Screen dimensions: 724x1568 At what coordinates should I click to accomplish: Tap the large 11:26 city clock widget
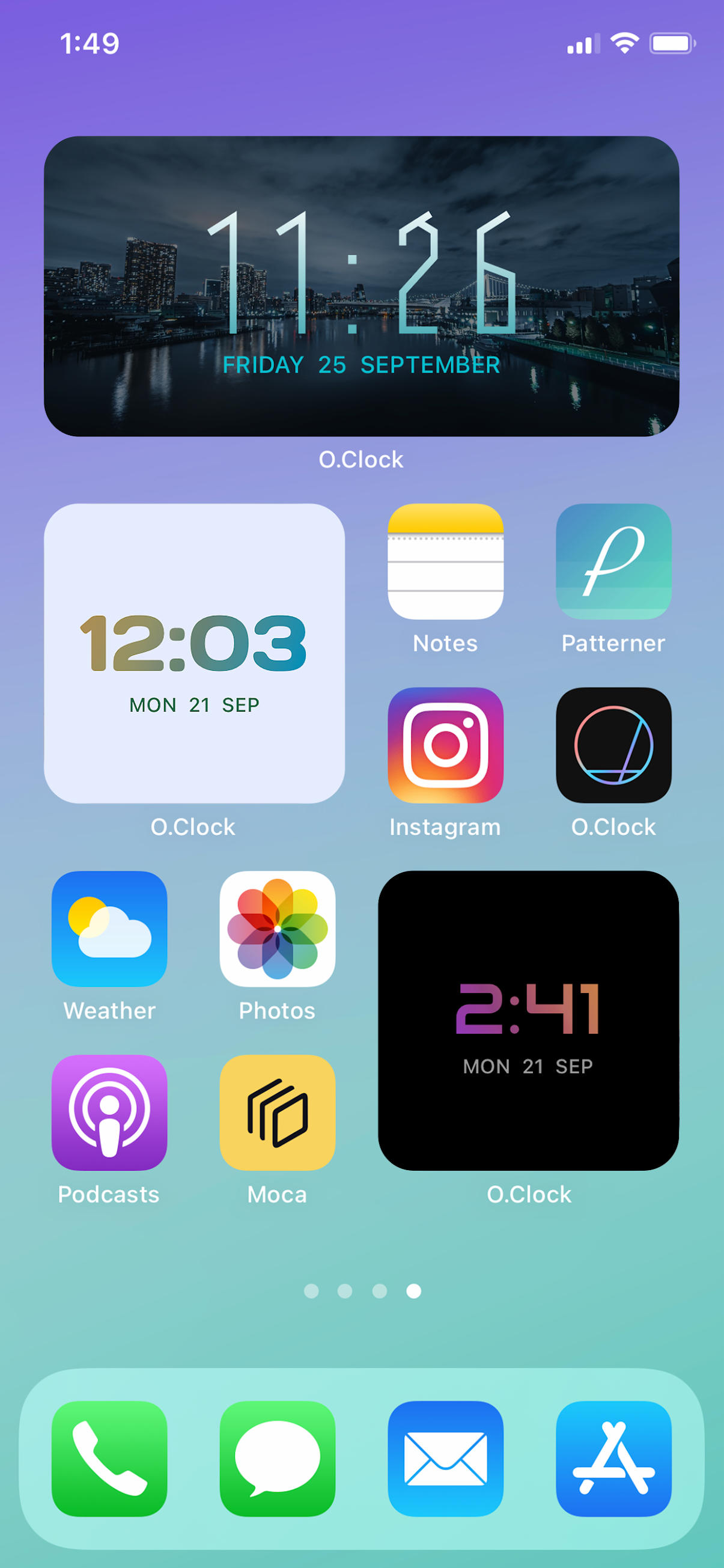(362, 286)
